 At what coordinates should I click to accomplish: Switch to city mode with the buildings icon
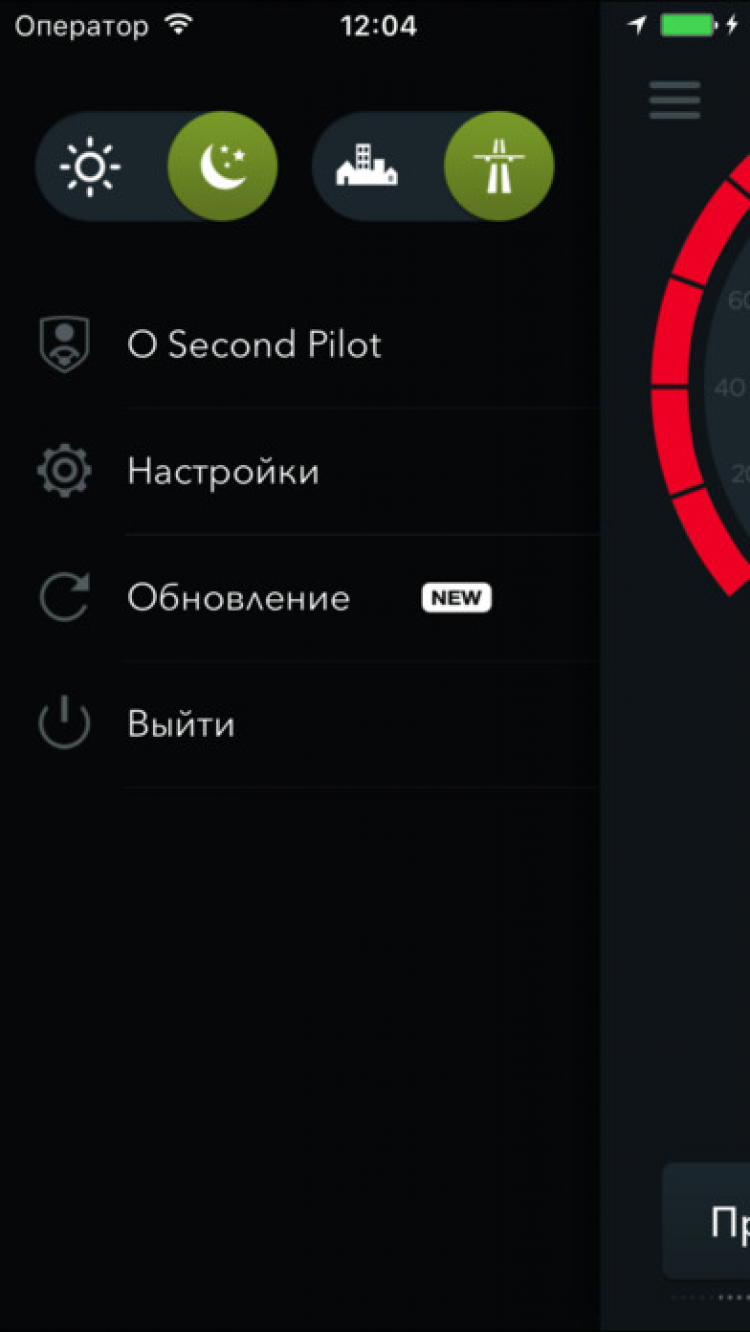point(367,166)
